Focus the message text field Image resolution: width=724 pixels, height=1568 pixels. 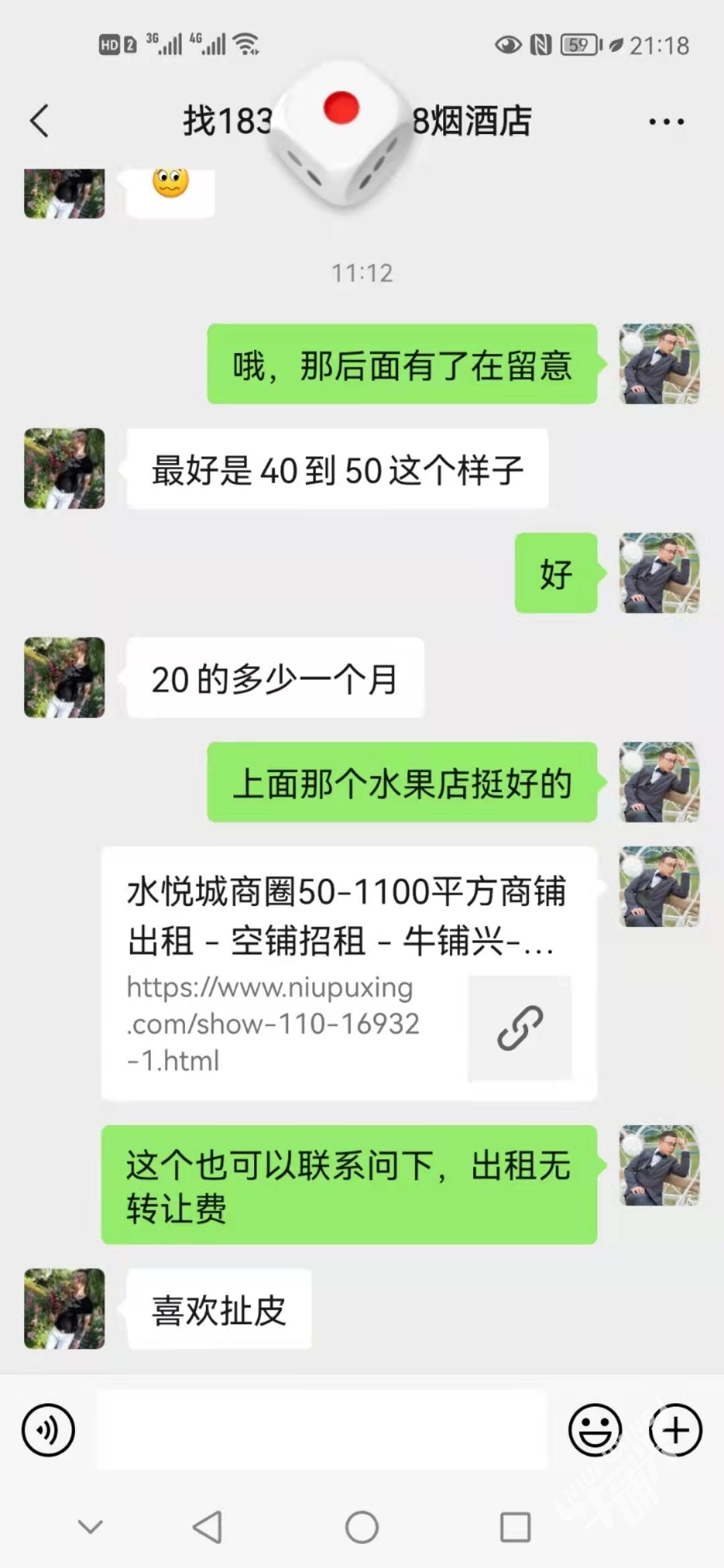pos(322,1430)
